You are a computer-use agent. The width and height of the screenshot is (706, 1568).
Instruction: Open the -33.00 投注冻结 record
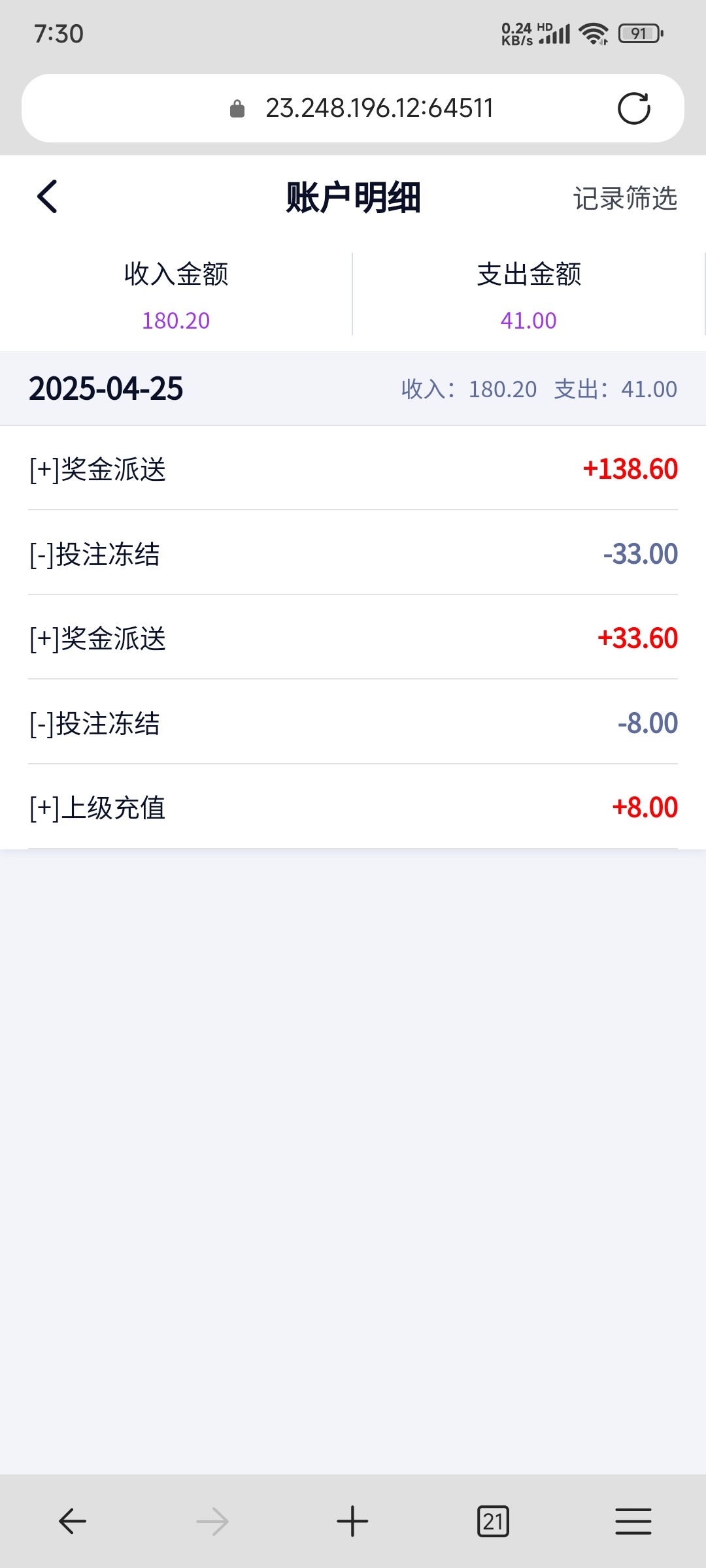pyautogui.click(x=353, y=554)
